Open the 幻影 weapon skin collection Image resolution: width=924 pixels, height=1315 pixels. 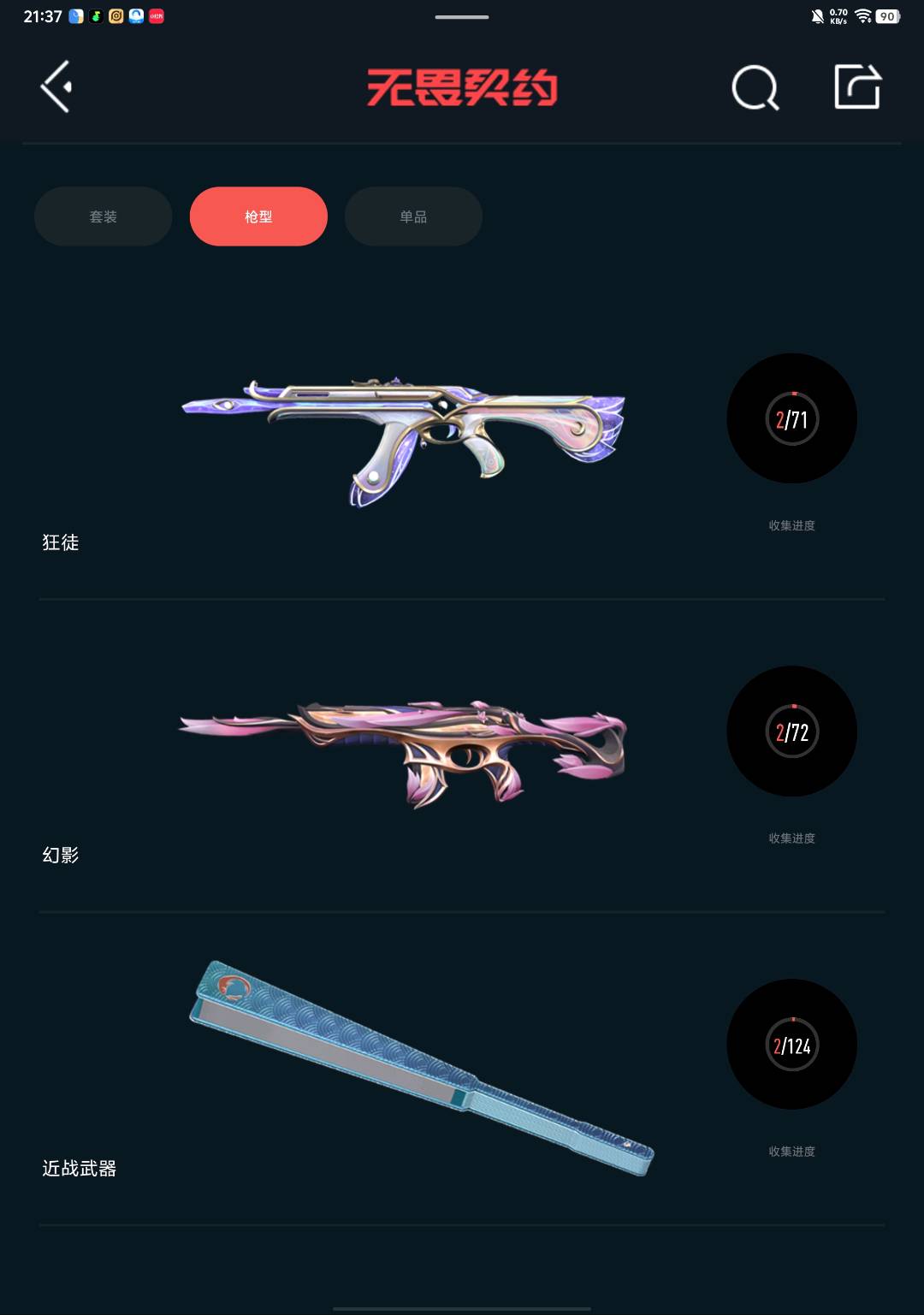404,753
